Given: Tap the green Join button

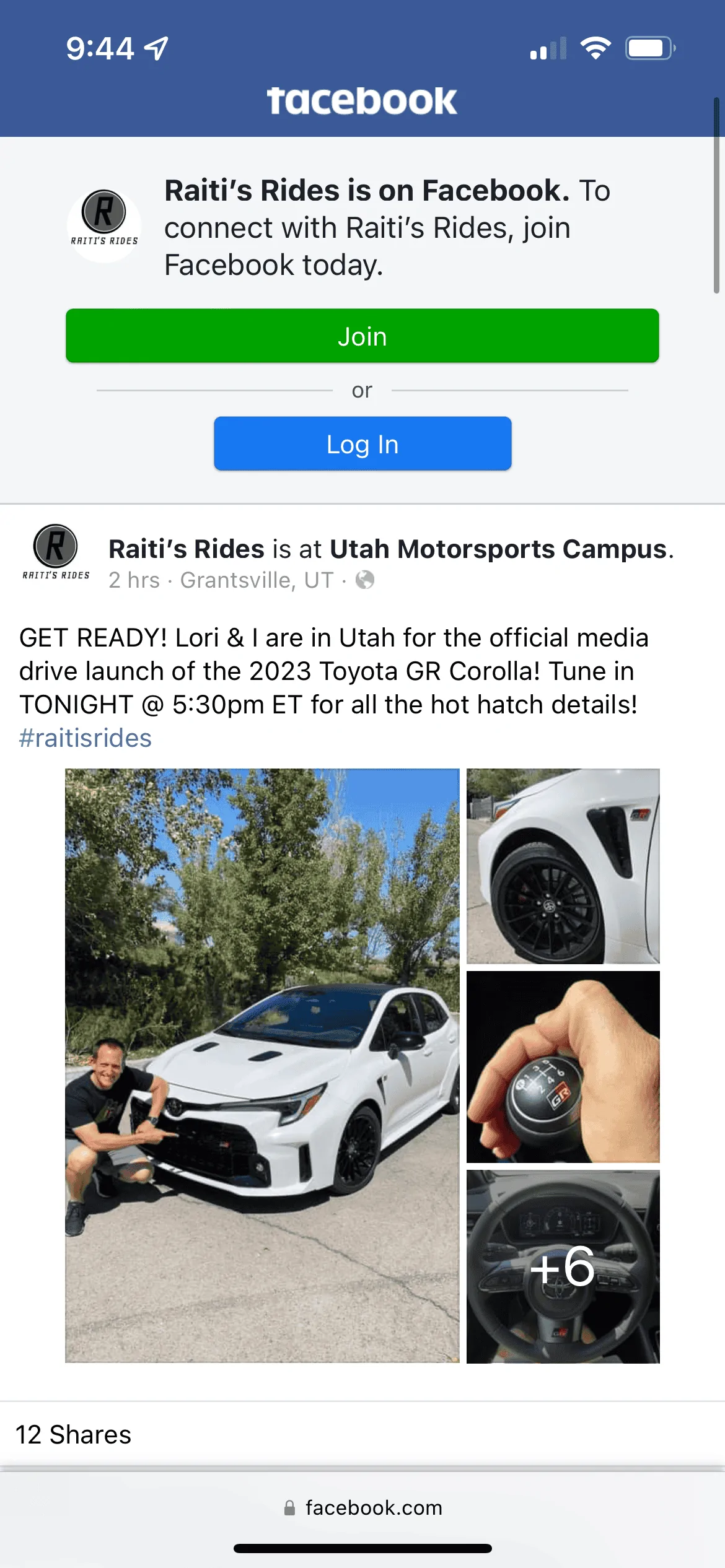Looking at the screenshot, I should tap(362, 336).
